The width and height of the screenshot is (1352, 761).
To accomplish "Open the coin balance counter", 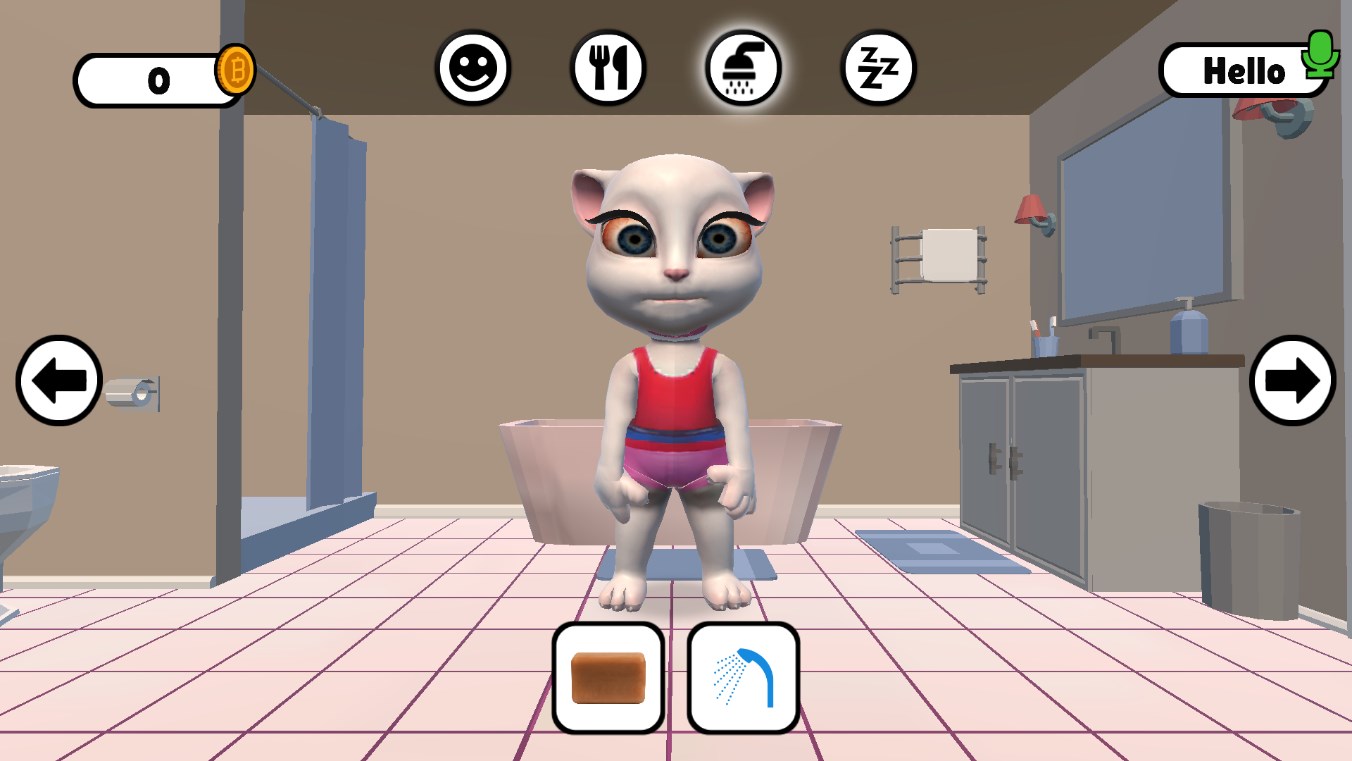I will click(x=160, y=80).
